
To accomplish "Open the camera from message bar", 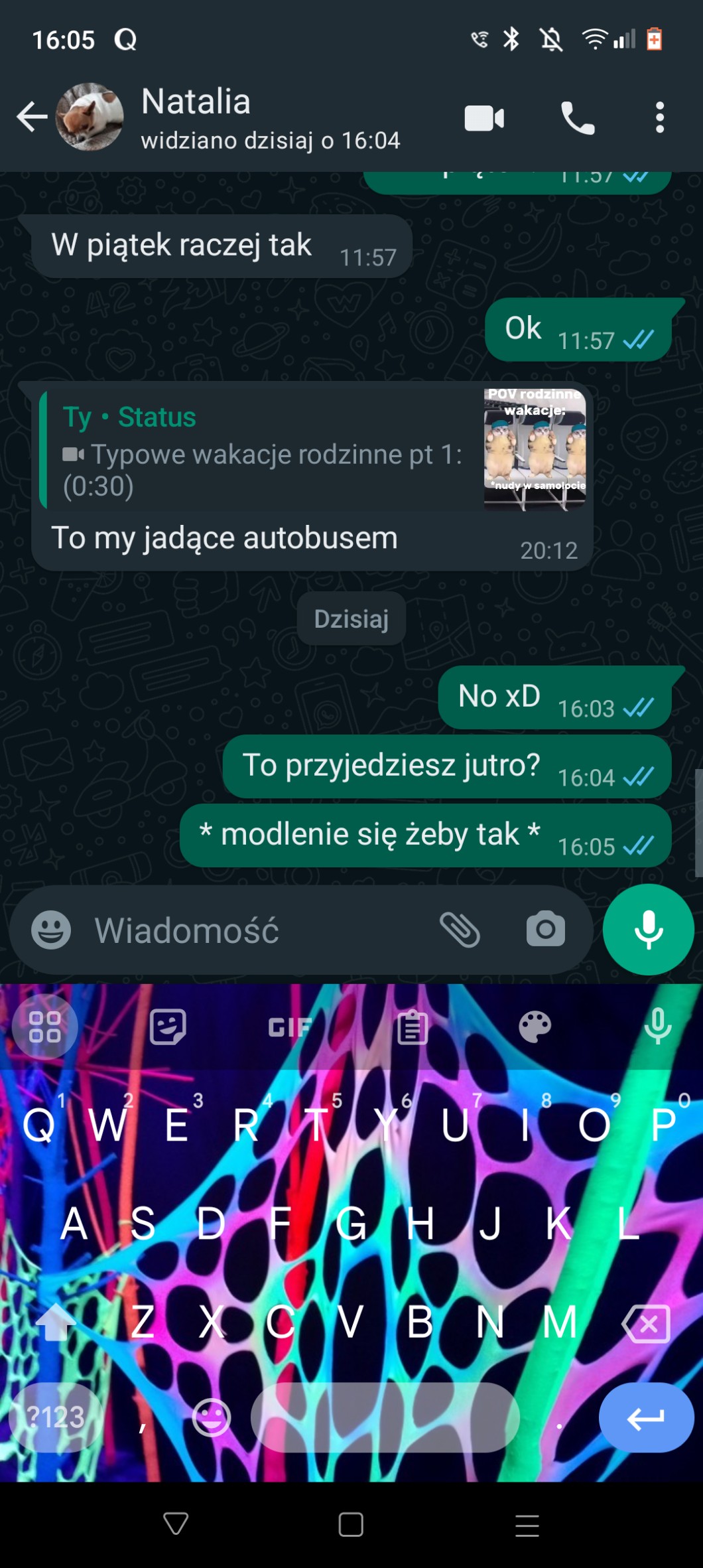I will coord(545,929).
